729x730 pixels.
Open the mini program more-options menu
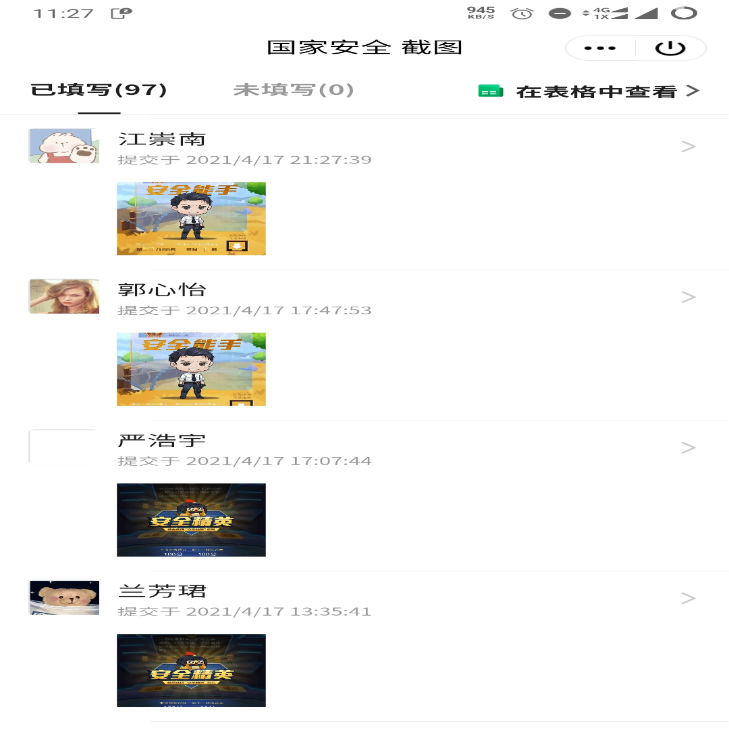coord(600,48)
